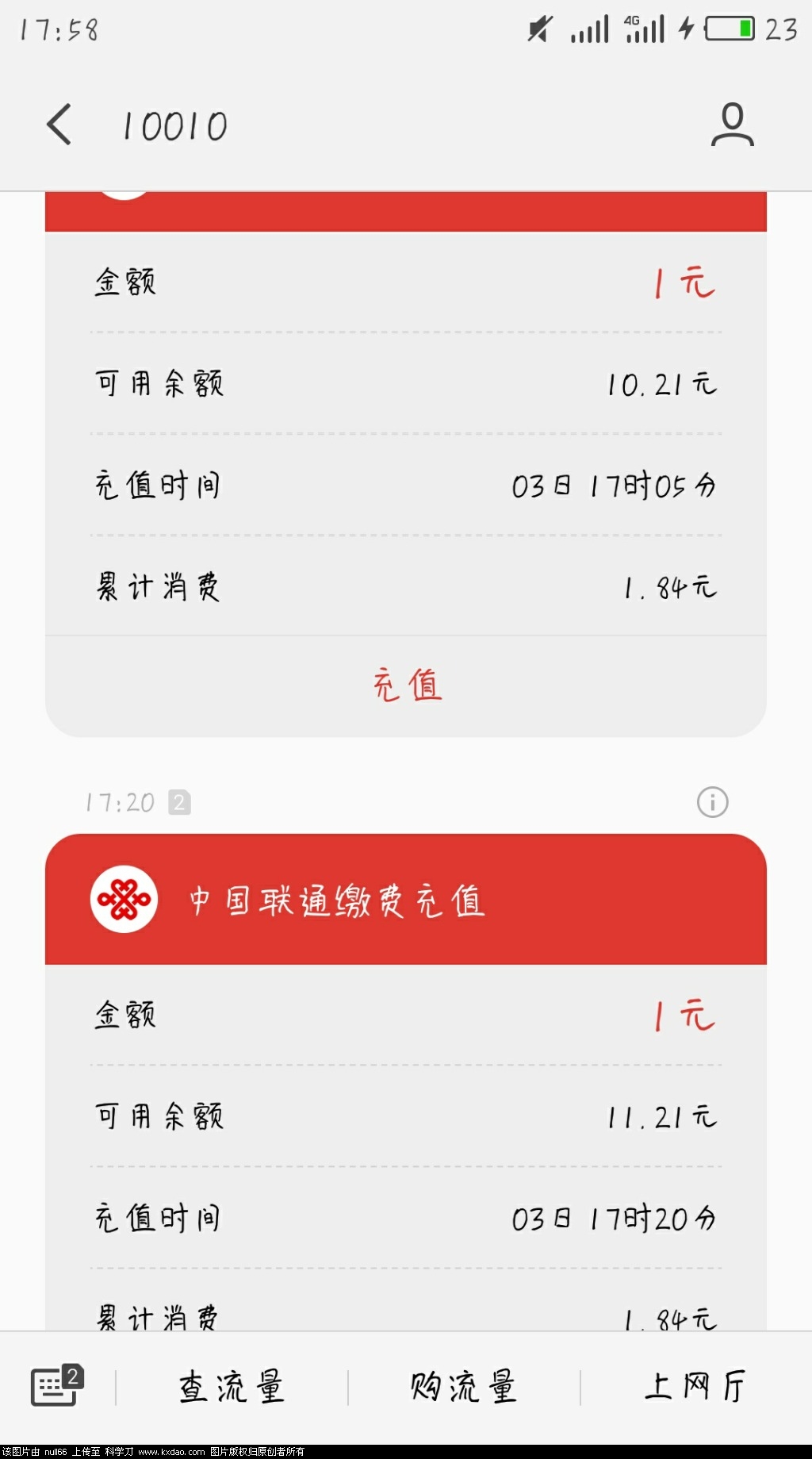
Task: Go back from the 10010 conversation
Action: pos(59,125)
